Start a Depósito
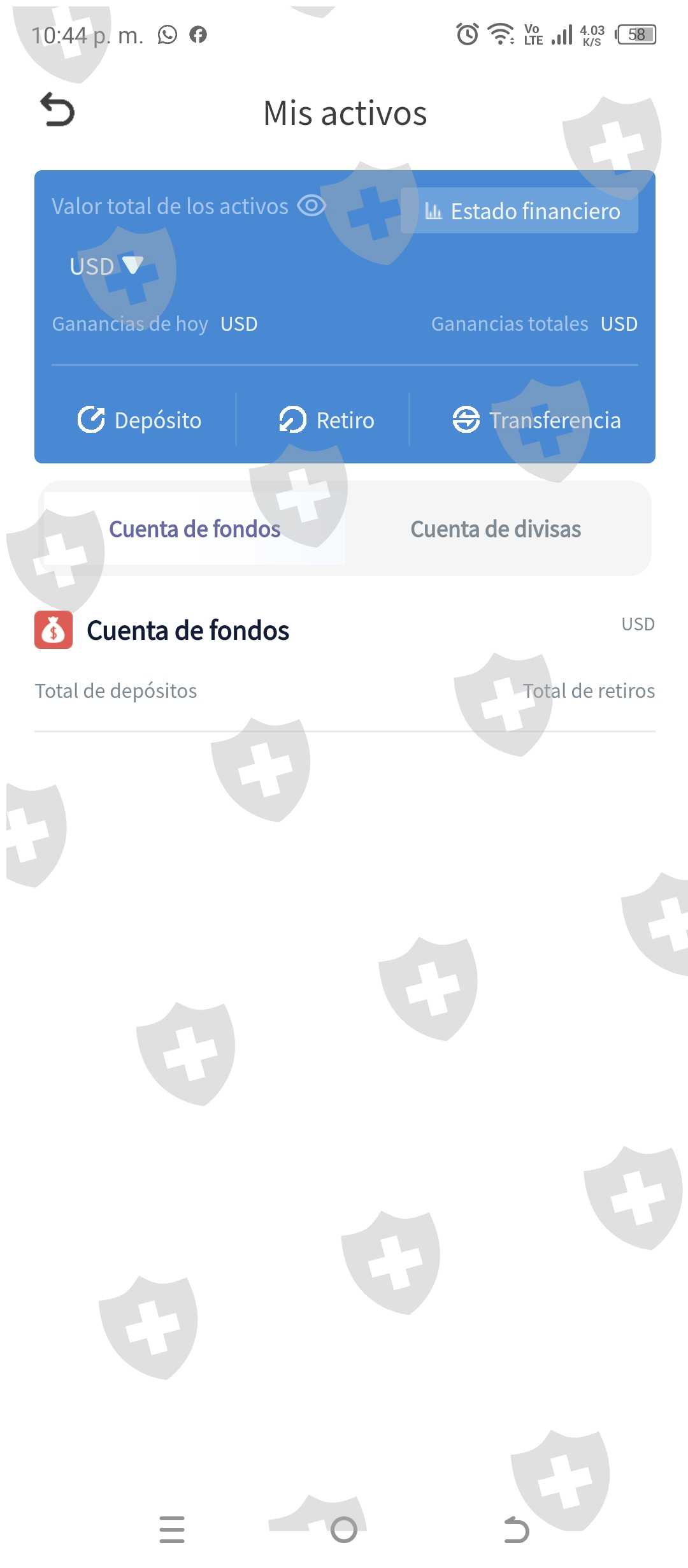Image resolution: width=688 pixels, height=1568 pixels. point(140,420)
